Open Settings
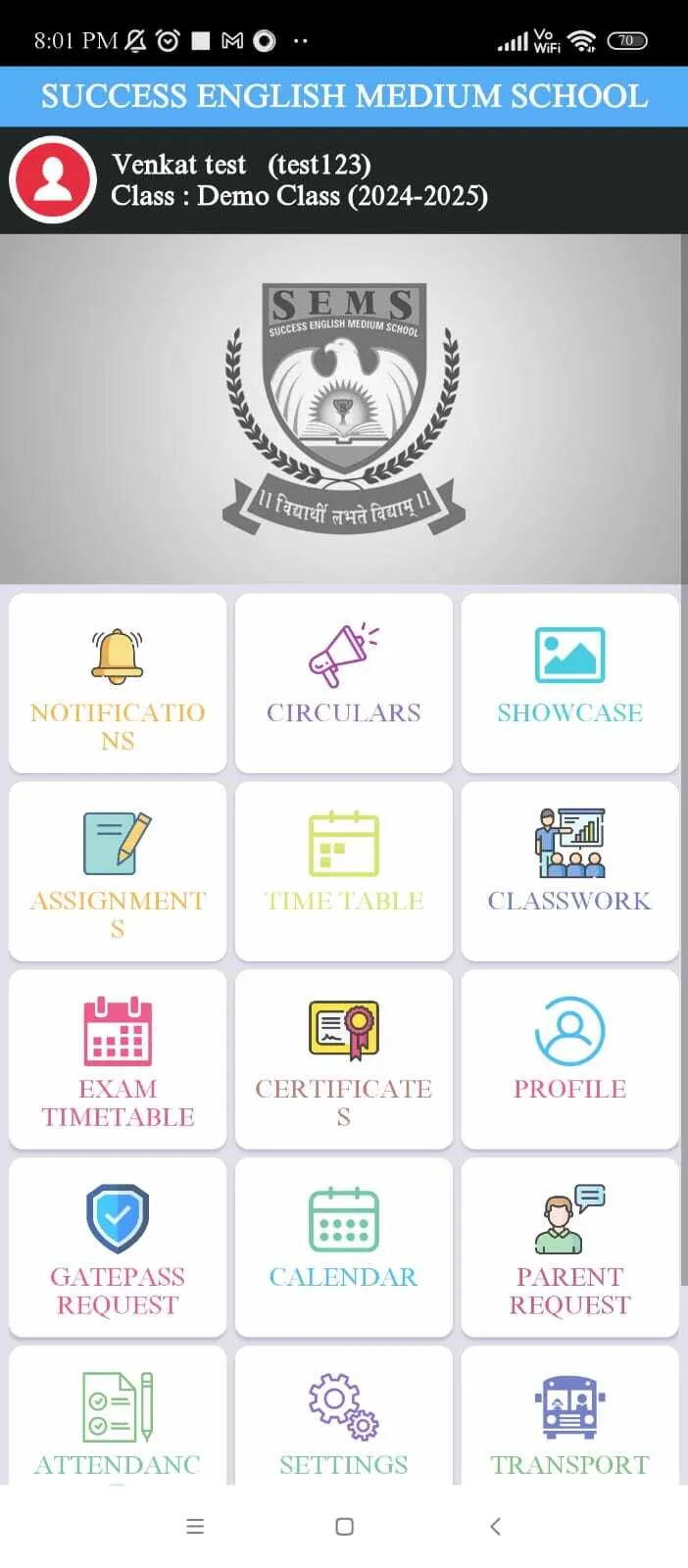The image size is (688, 1568). 344,1416
